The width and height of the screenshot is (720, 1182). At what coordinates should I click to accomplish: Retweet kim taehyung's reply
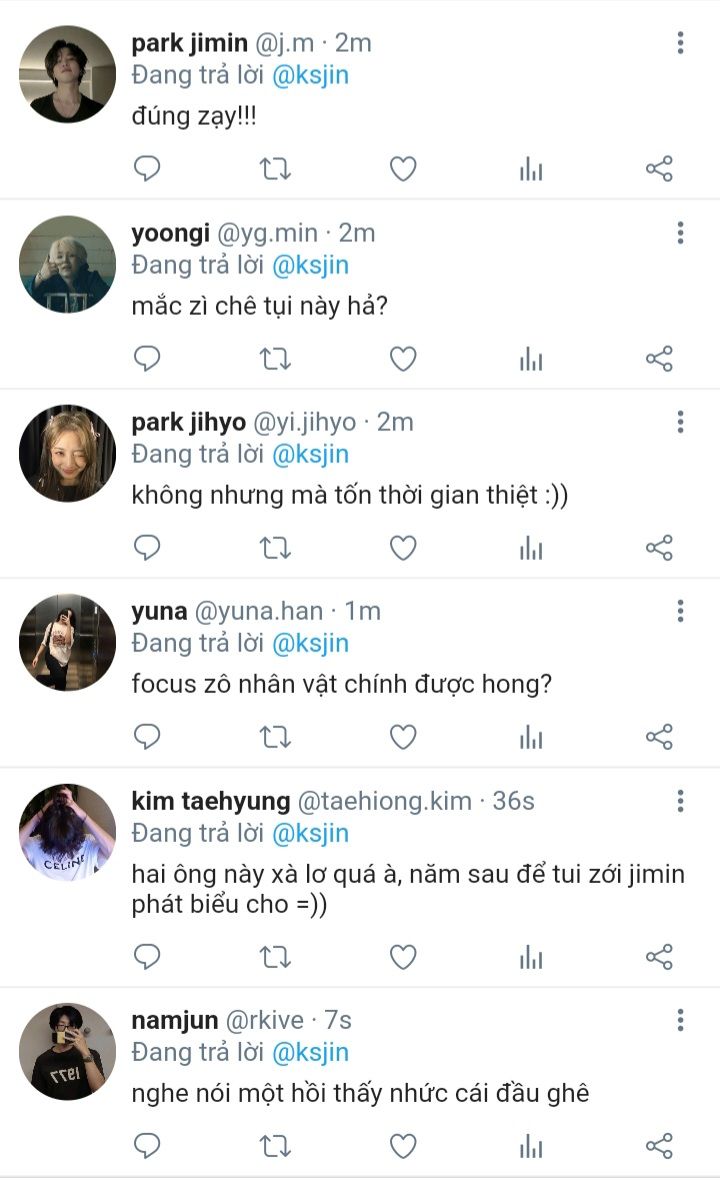click(x=275, y=957)
